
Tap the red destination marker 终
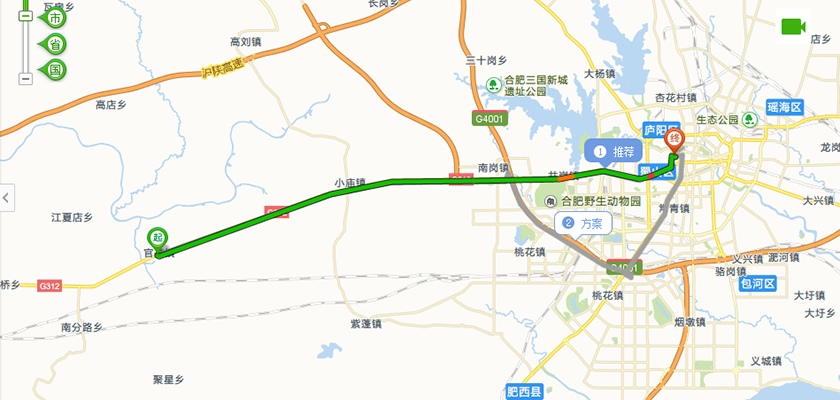[x=675, y=139]
